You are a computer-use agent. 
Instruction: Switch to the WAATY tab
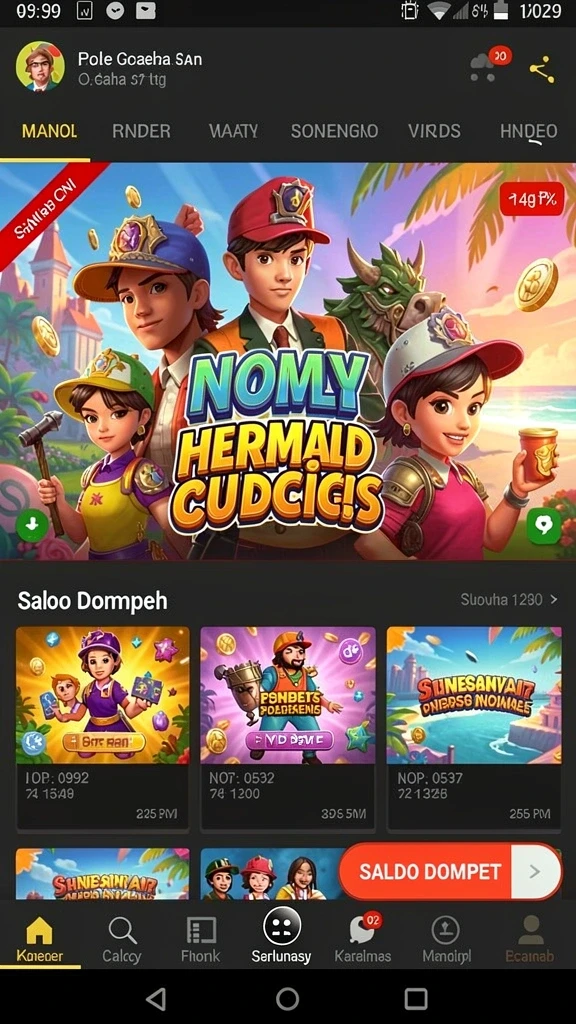pyautogui.click(x=233, y=131)
